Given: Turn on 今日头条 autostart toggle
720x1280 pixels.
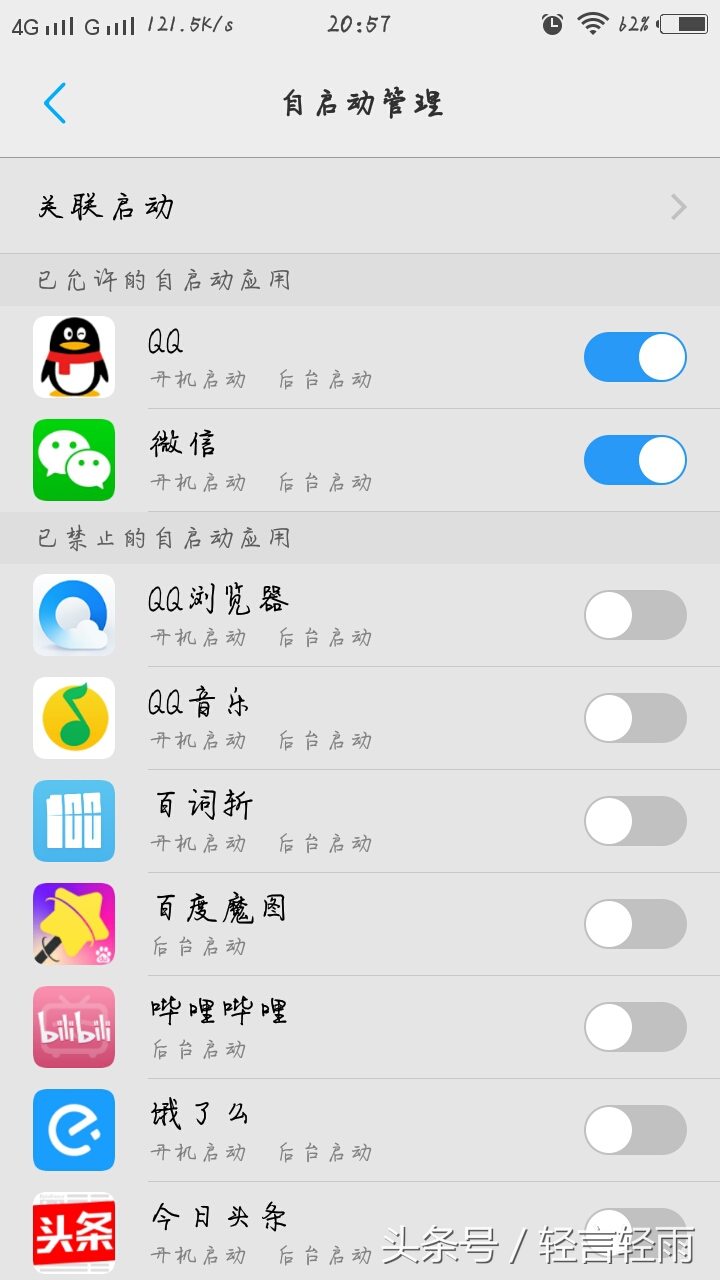Looking at the screenshot, I should 636,1233.
